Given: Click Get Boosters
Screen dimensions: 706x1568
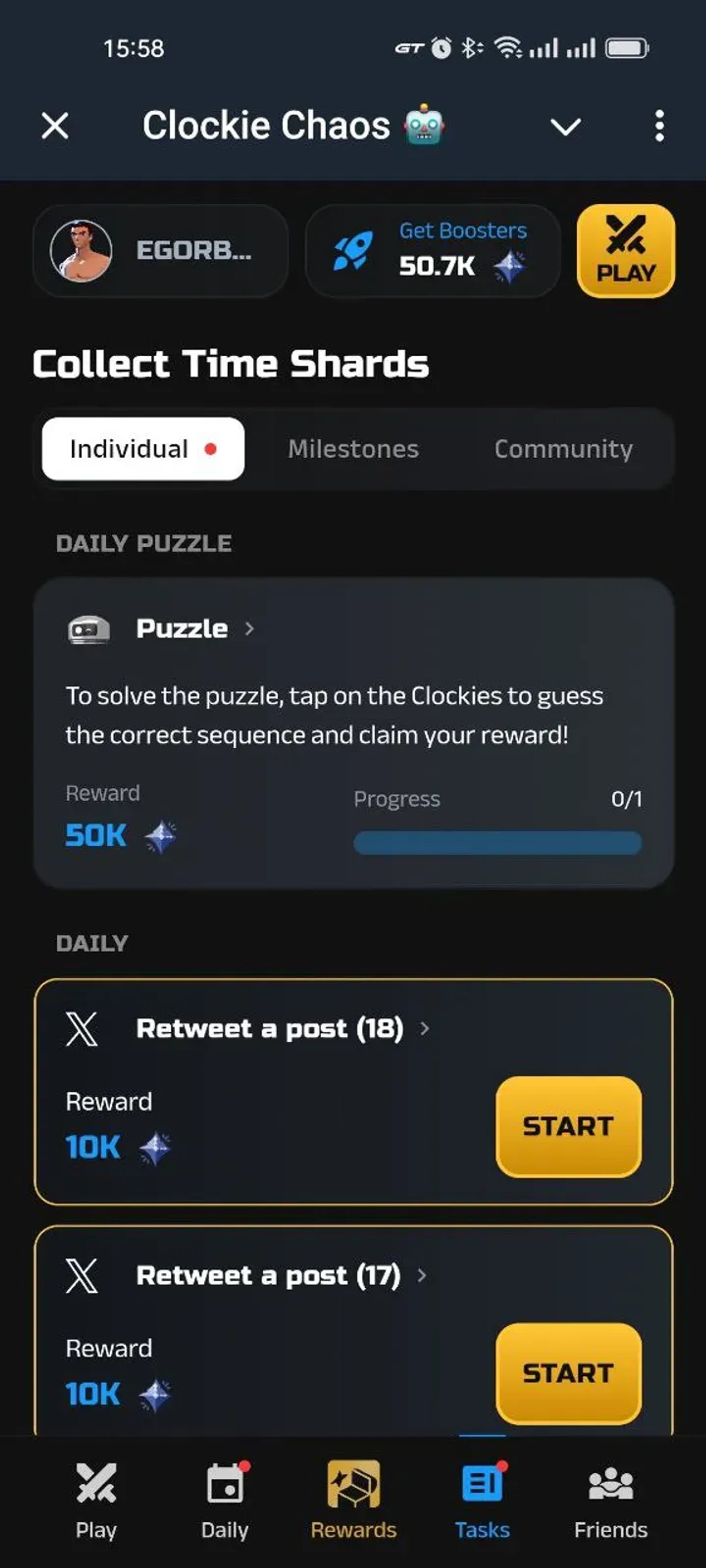Looking at the screenshot, I should (463, 231).
